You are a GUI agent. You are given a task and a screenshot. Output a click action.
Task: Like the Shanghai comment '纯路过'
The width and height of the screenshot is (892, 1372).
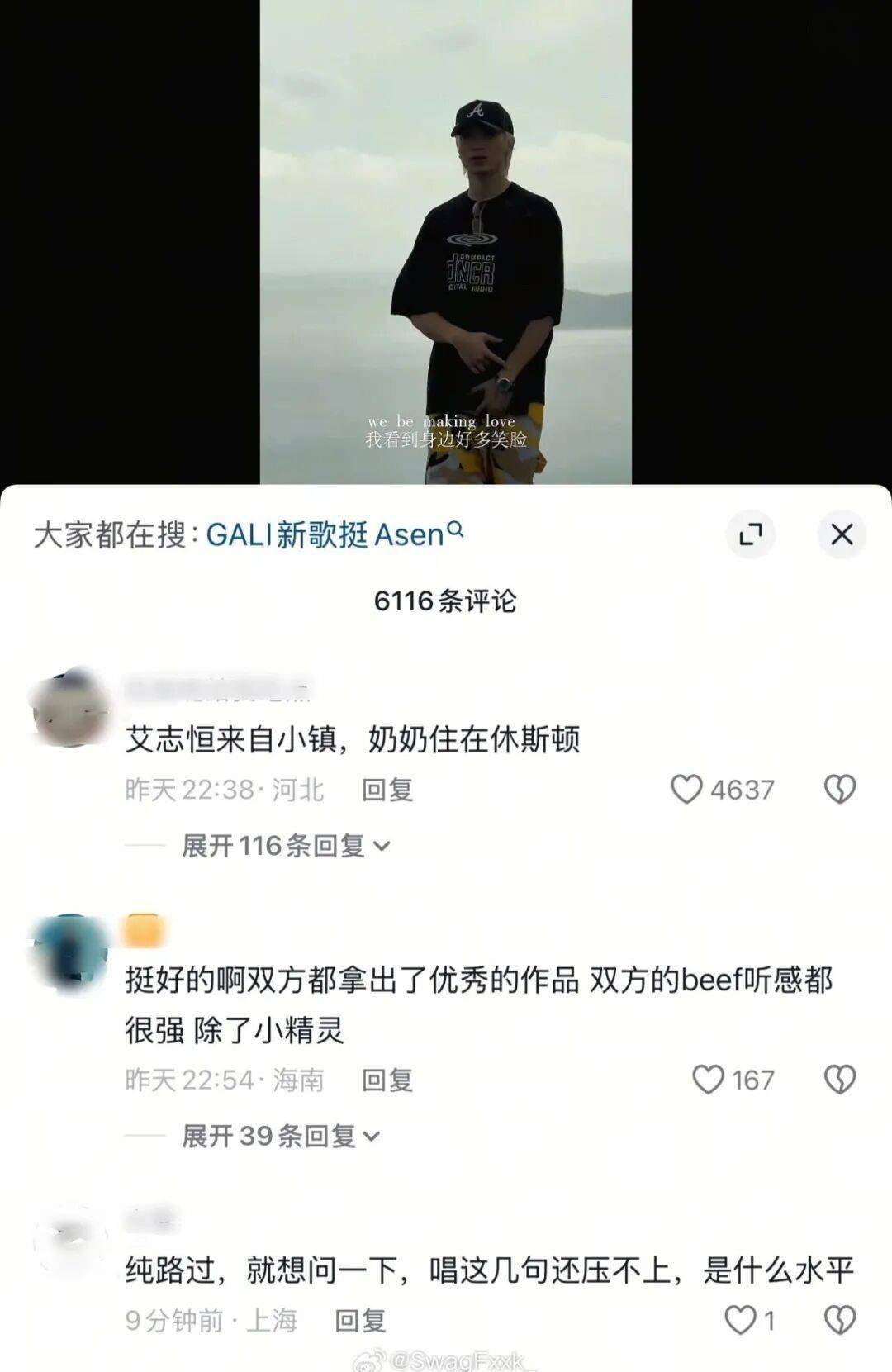740,1320
